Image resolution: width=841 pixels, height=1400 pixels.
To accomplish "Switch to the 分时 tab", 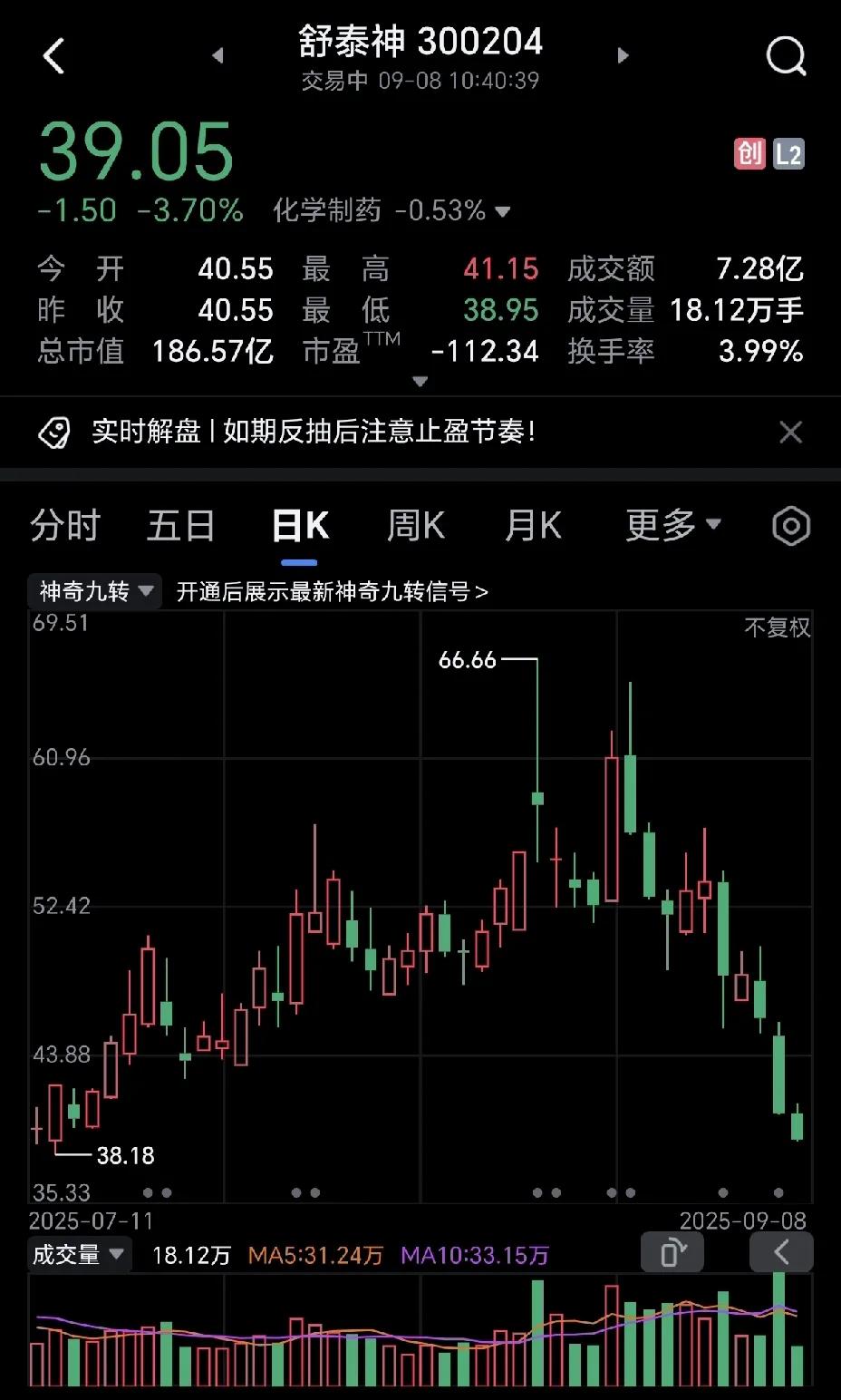I will [x=64, y=525].
